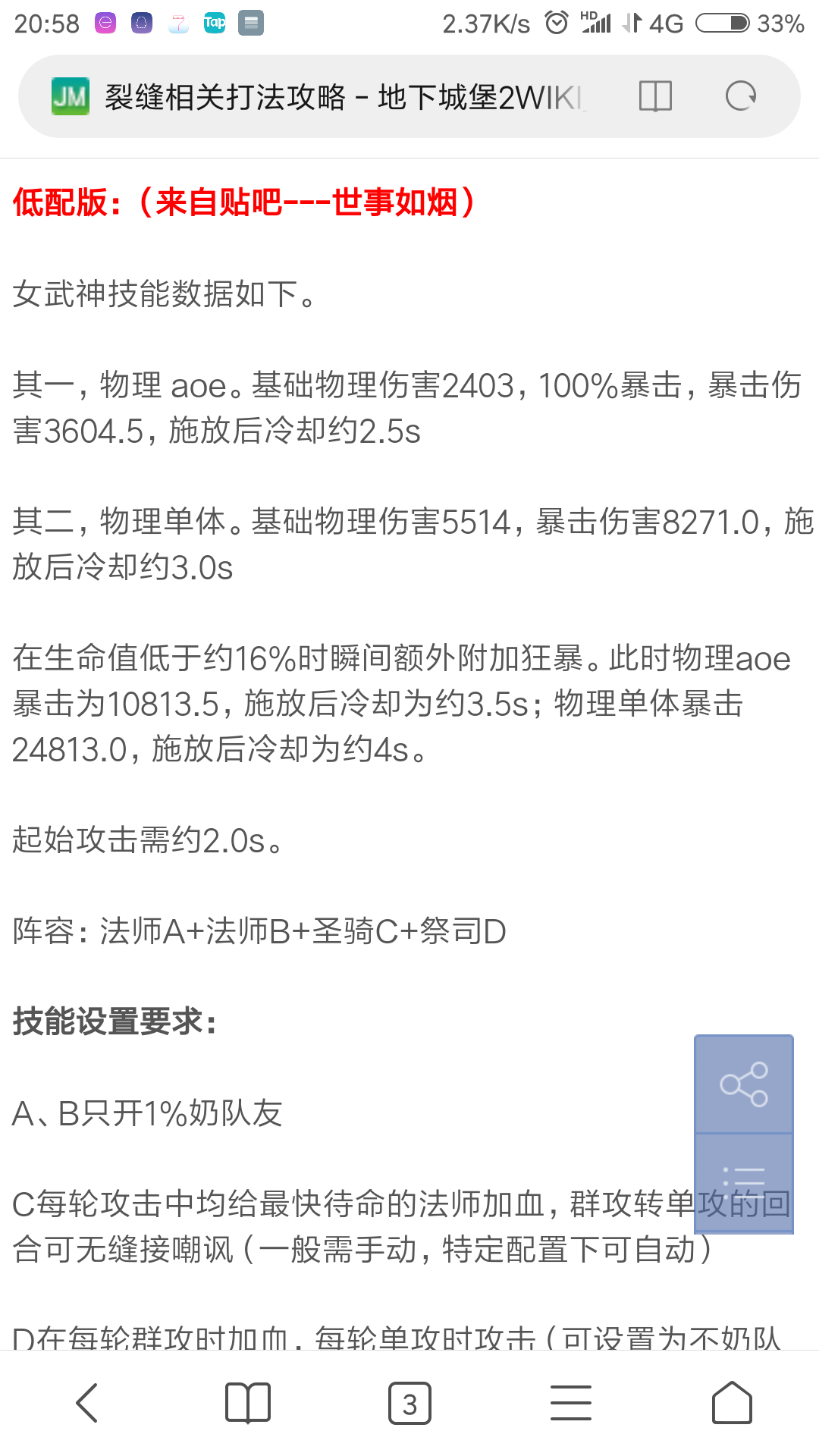Reload the current page

coord(741,96)
